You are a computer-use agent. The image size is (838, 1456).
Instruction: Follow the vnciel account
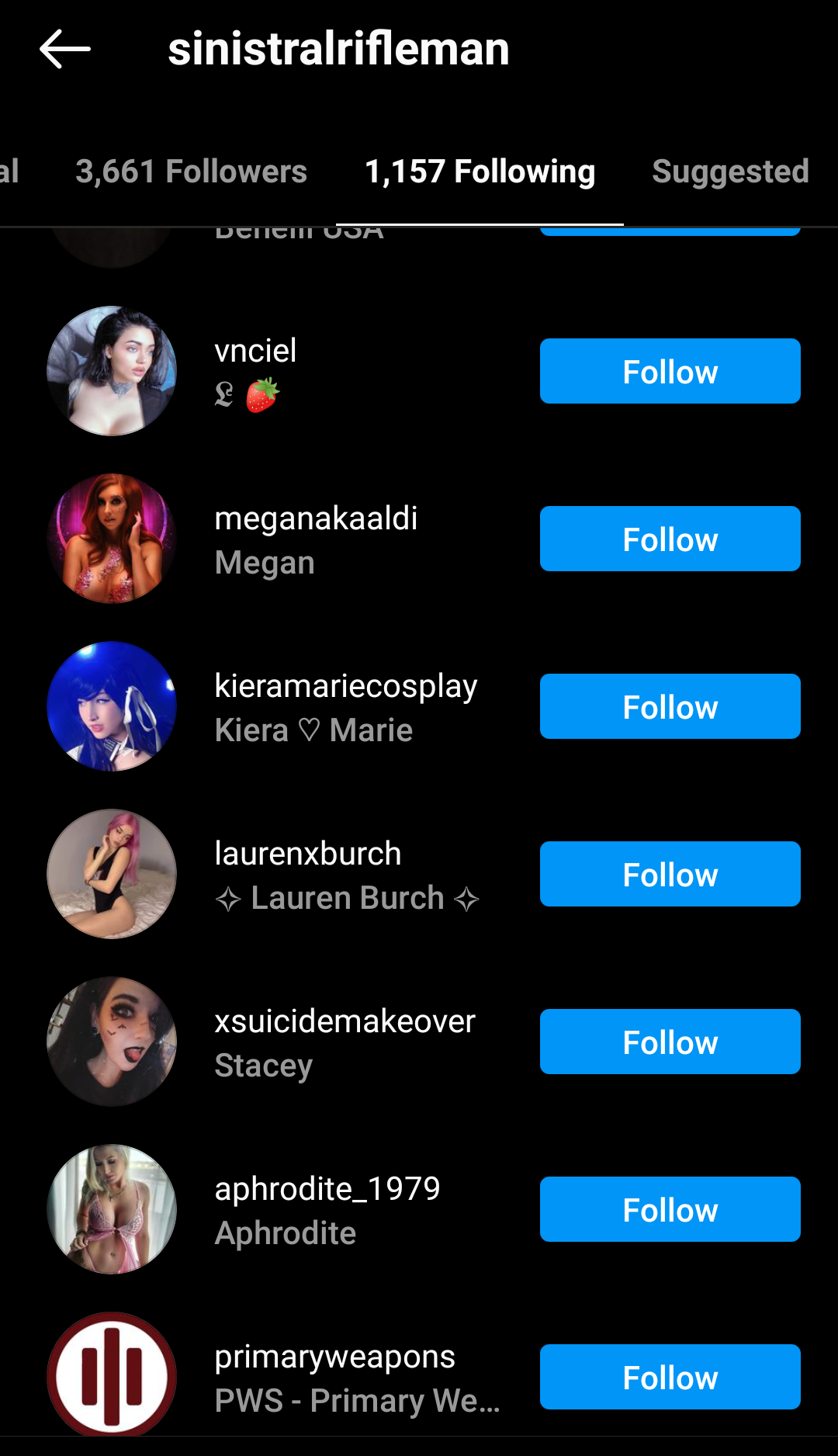click(670, 371)
